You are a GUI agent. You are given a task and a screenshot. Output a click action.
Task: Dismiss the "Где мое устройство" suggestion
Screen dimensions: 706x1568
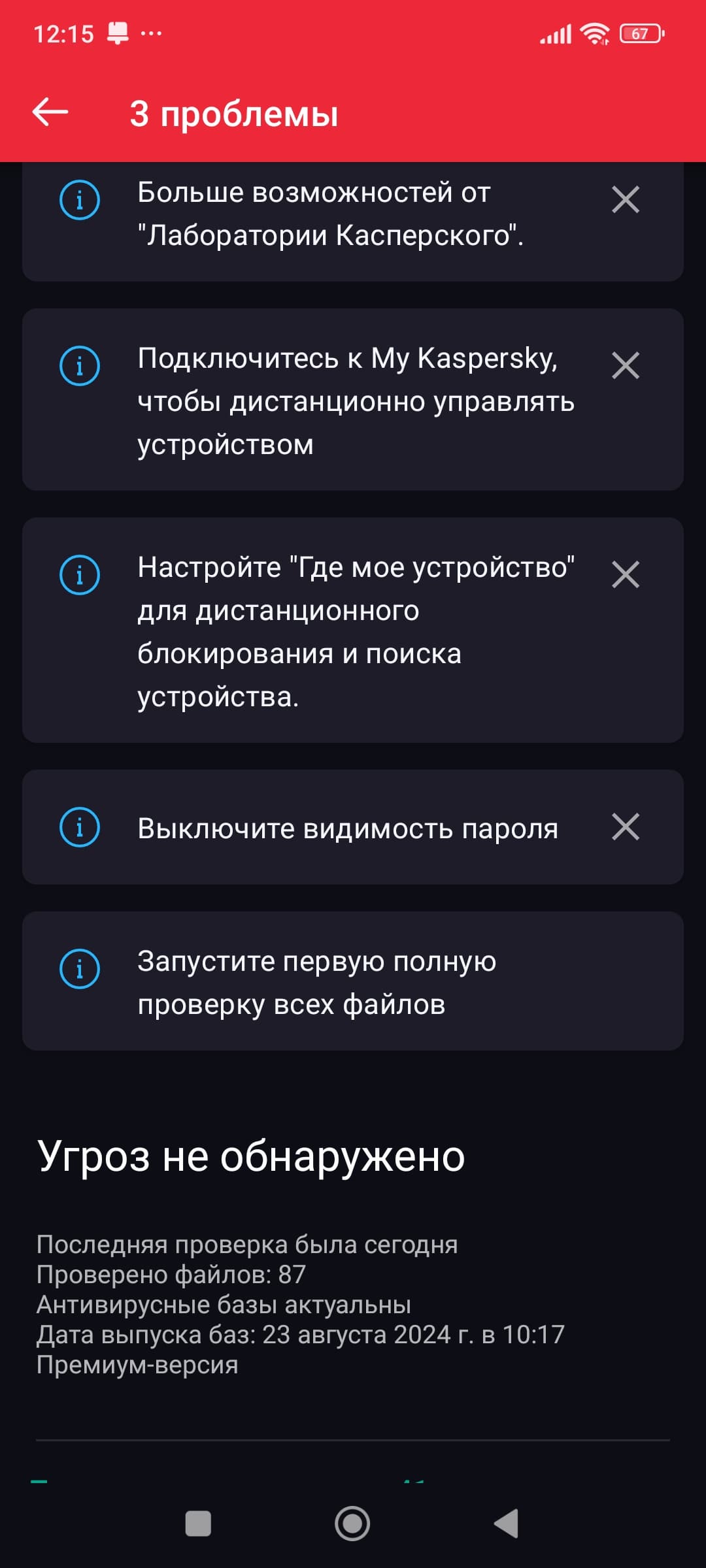pyautogui.click(x=625, y=574)
